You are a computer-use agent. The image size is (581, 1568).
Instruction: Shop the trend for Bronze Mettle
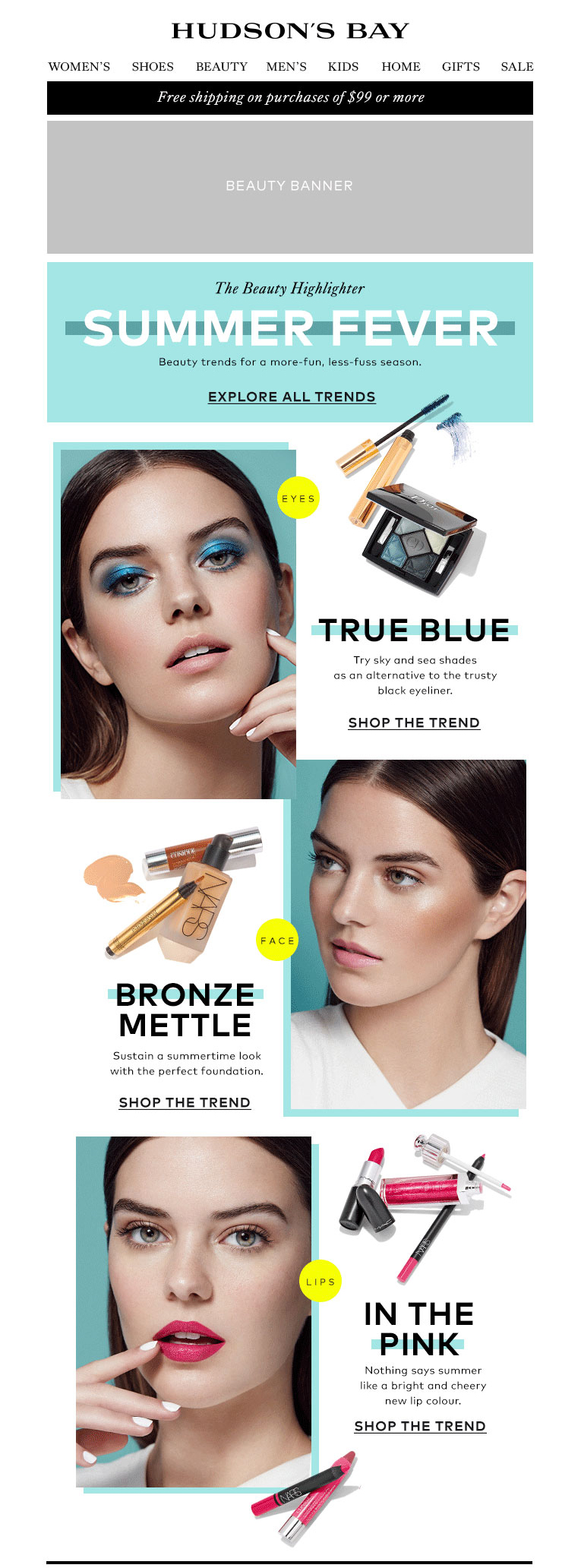tap(185, 1102)
